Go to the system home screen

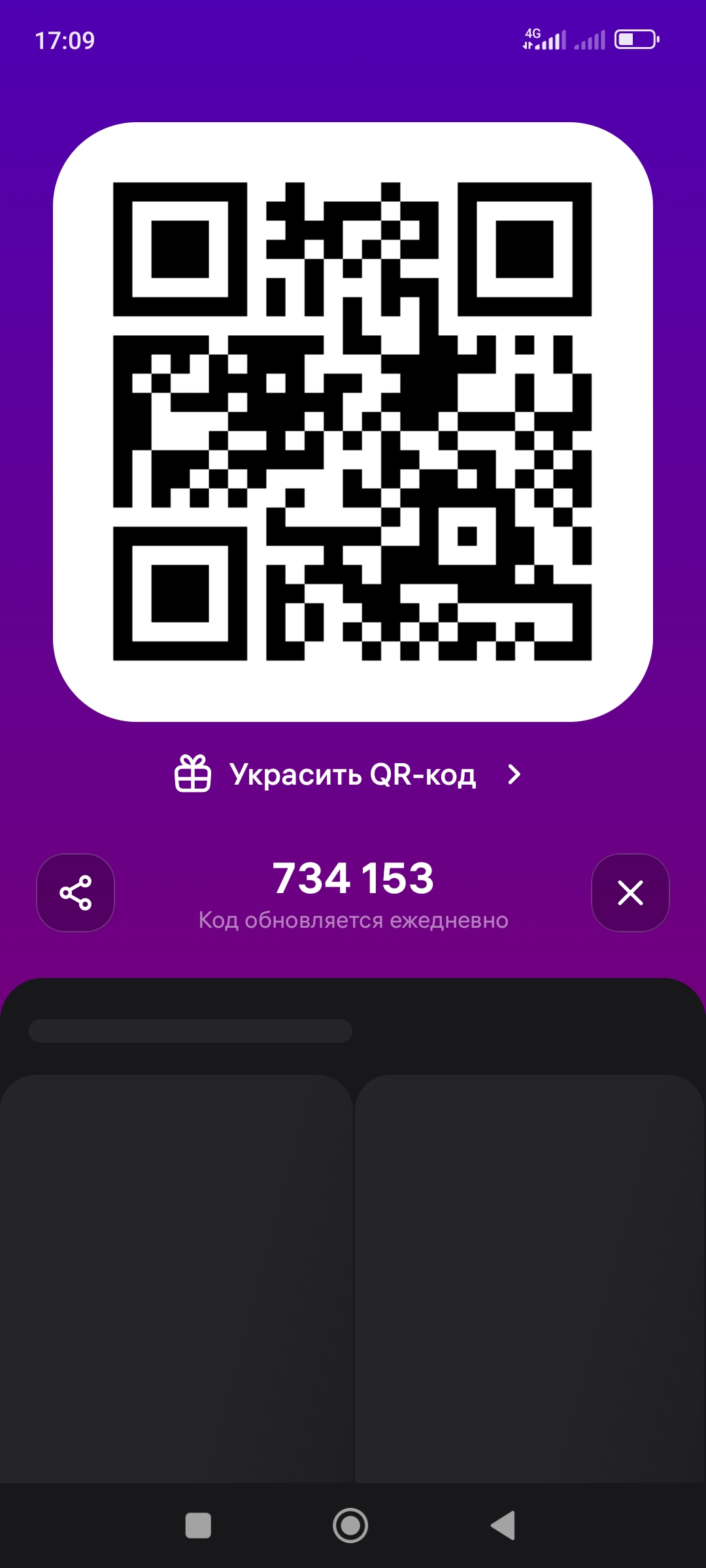click(350, 1526)
